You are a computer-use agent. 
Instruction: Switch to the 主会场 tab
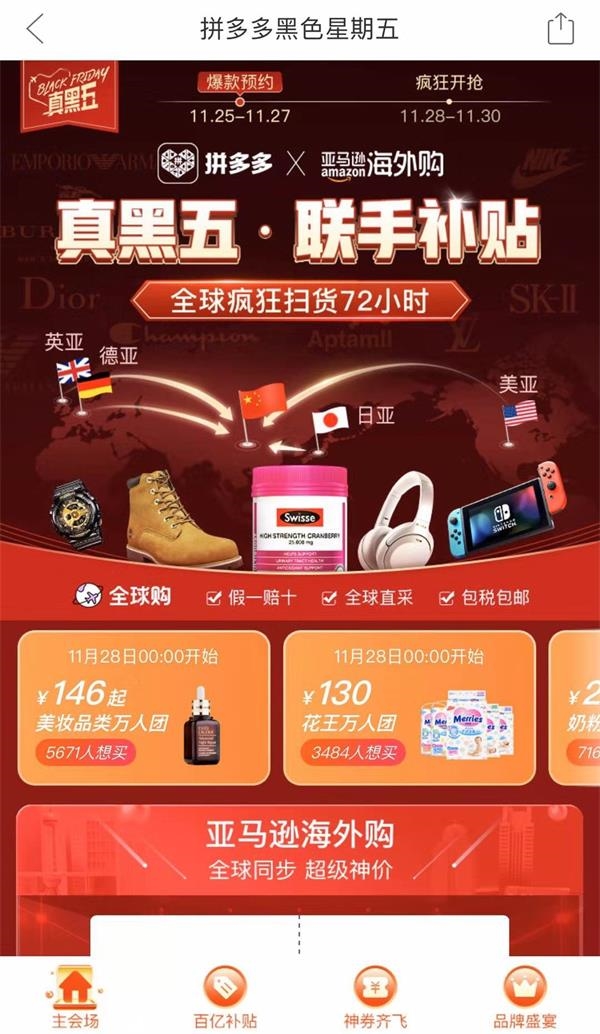click(77, 997)
